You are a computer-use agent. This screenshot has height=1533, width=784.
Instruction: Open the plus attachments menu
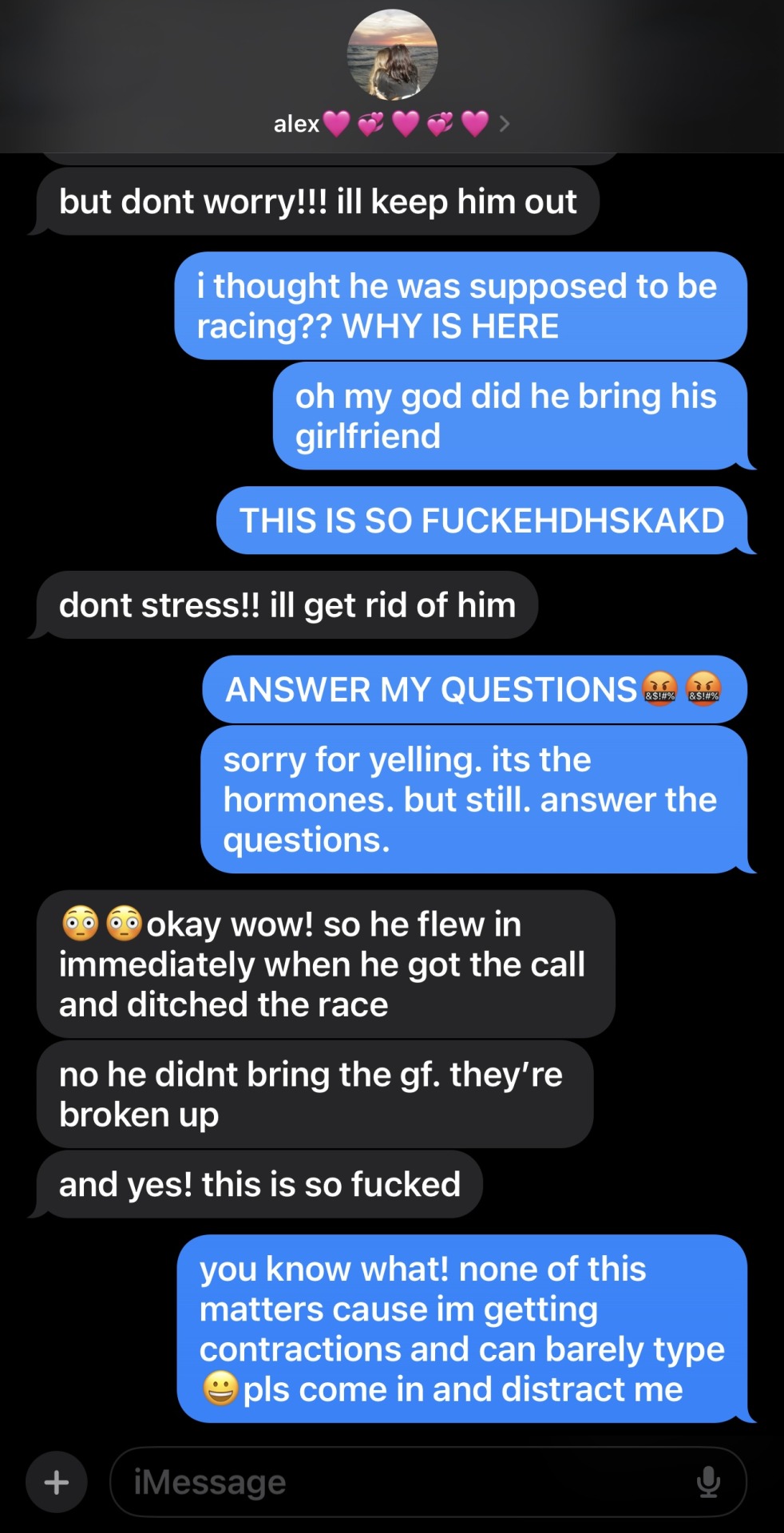[x=56, y=1482]
